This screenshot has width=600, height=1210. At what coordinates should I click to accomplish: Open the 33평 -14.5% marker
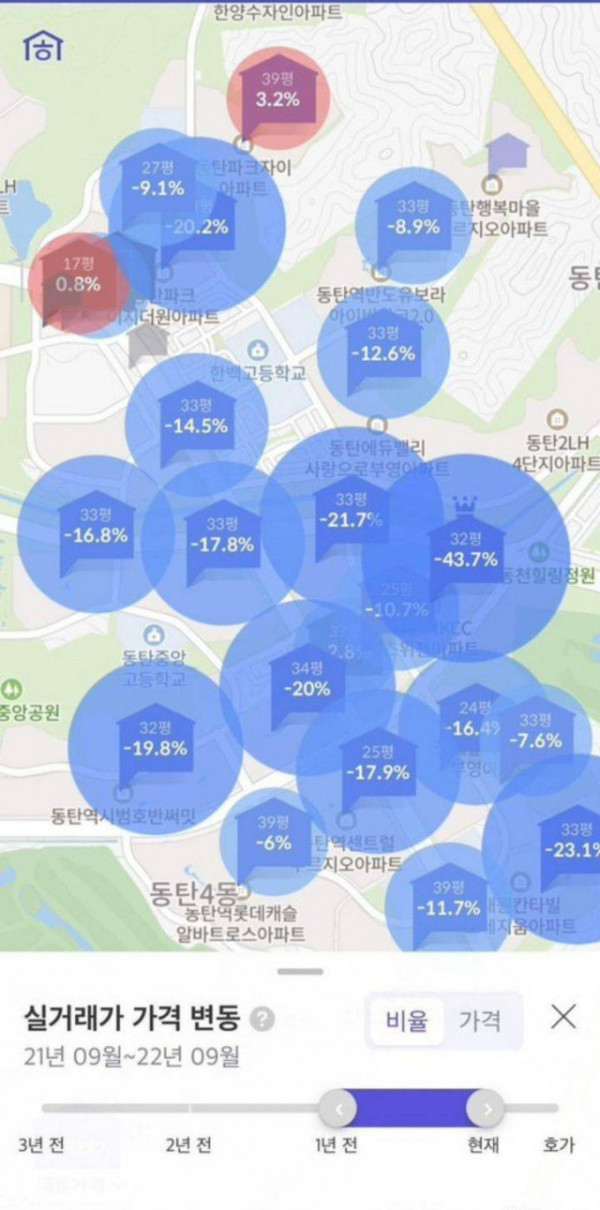196,417
